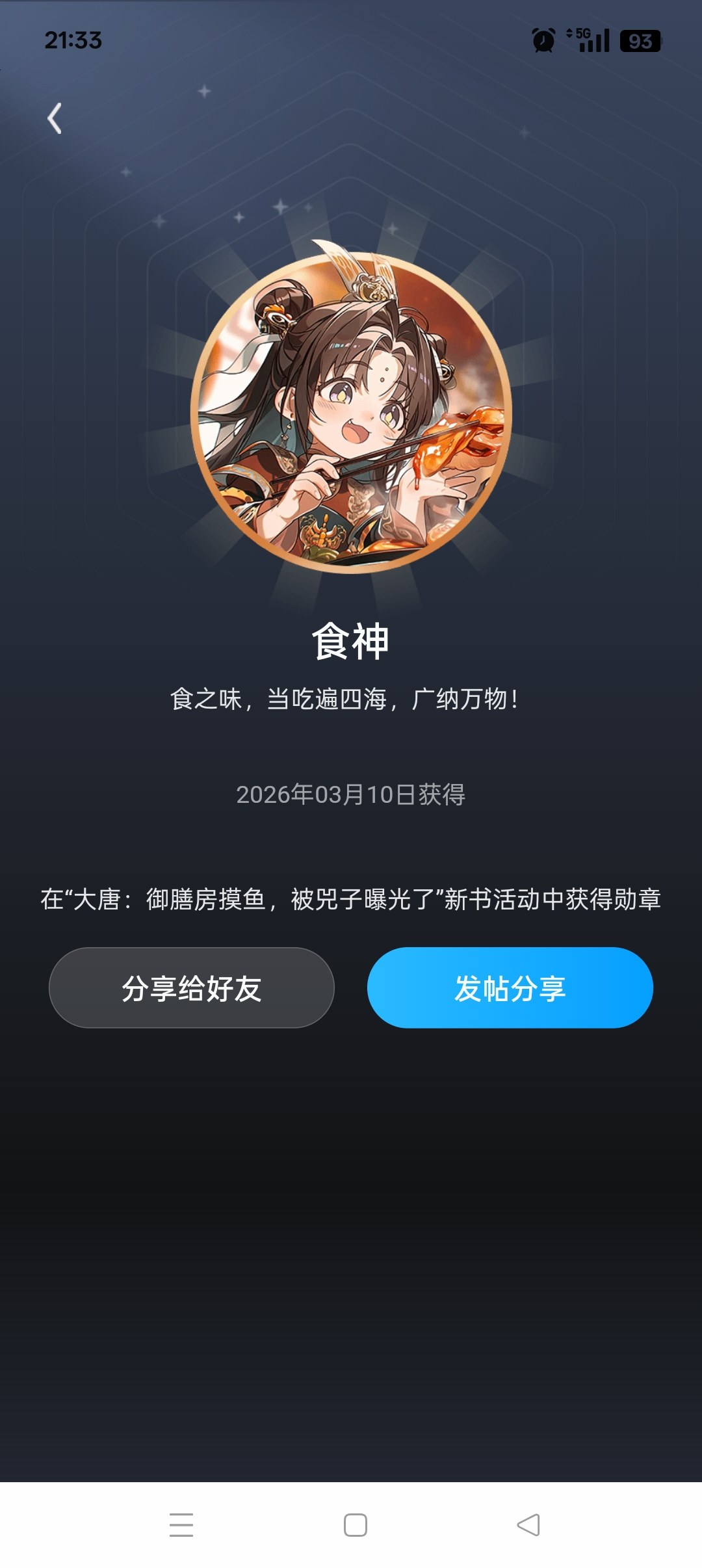
Task: Open recent apps from the navigation bar
Action: [181, 1524]
